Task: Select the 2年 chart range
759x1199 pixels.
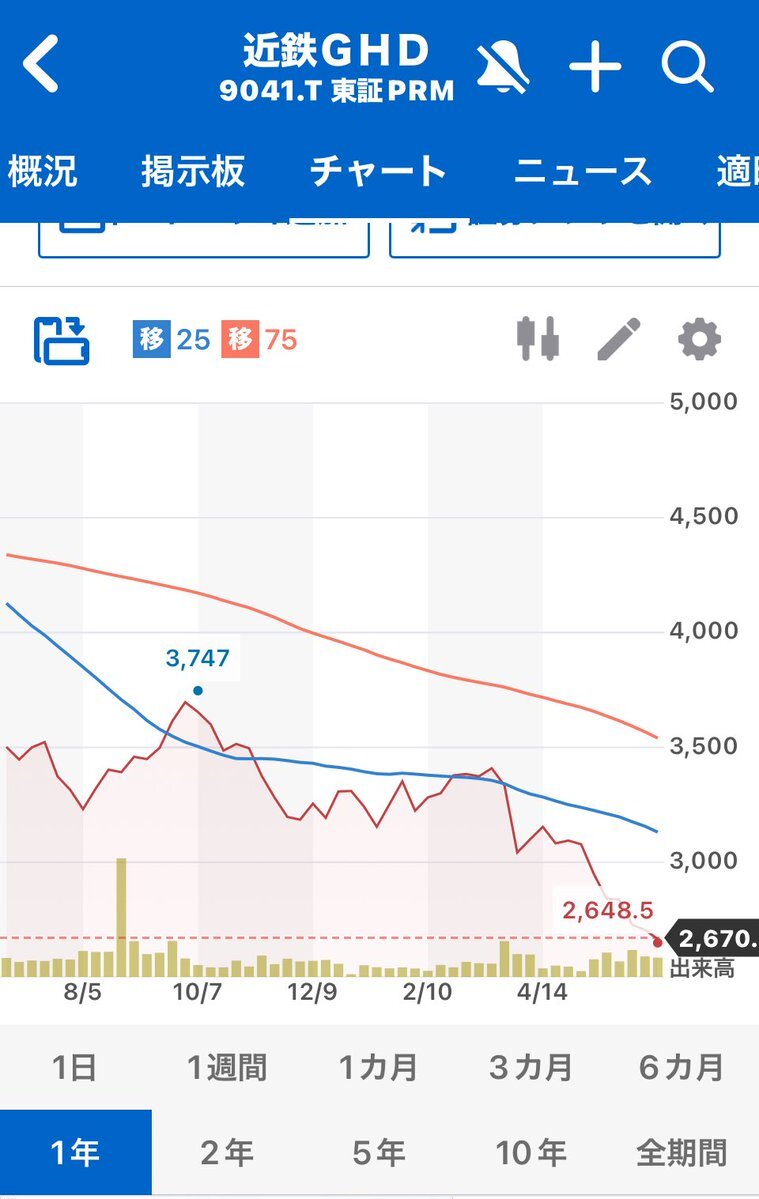Action: [x=227, y=1153]
